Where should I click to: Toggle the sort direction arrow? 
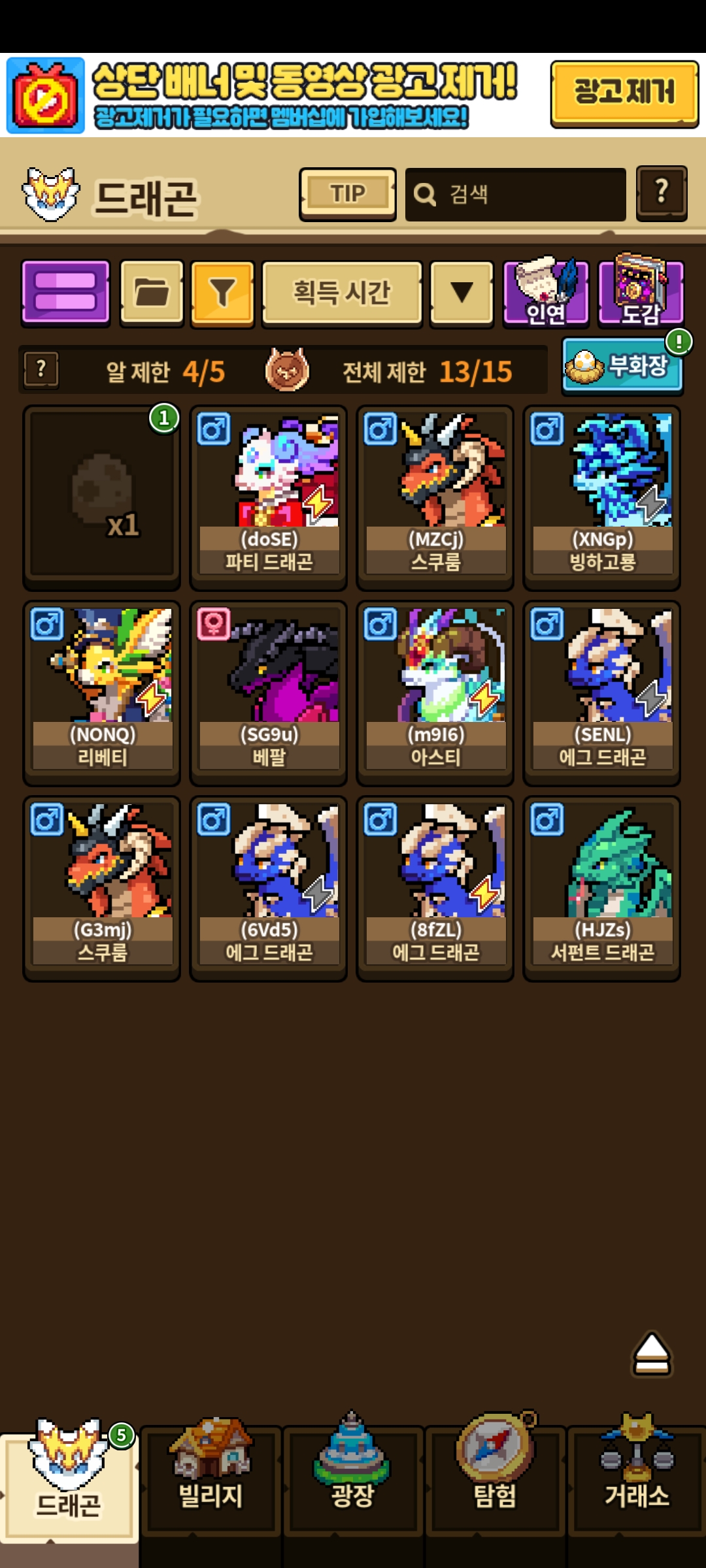(462, 292)
